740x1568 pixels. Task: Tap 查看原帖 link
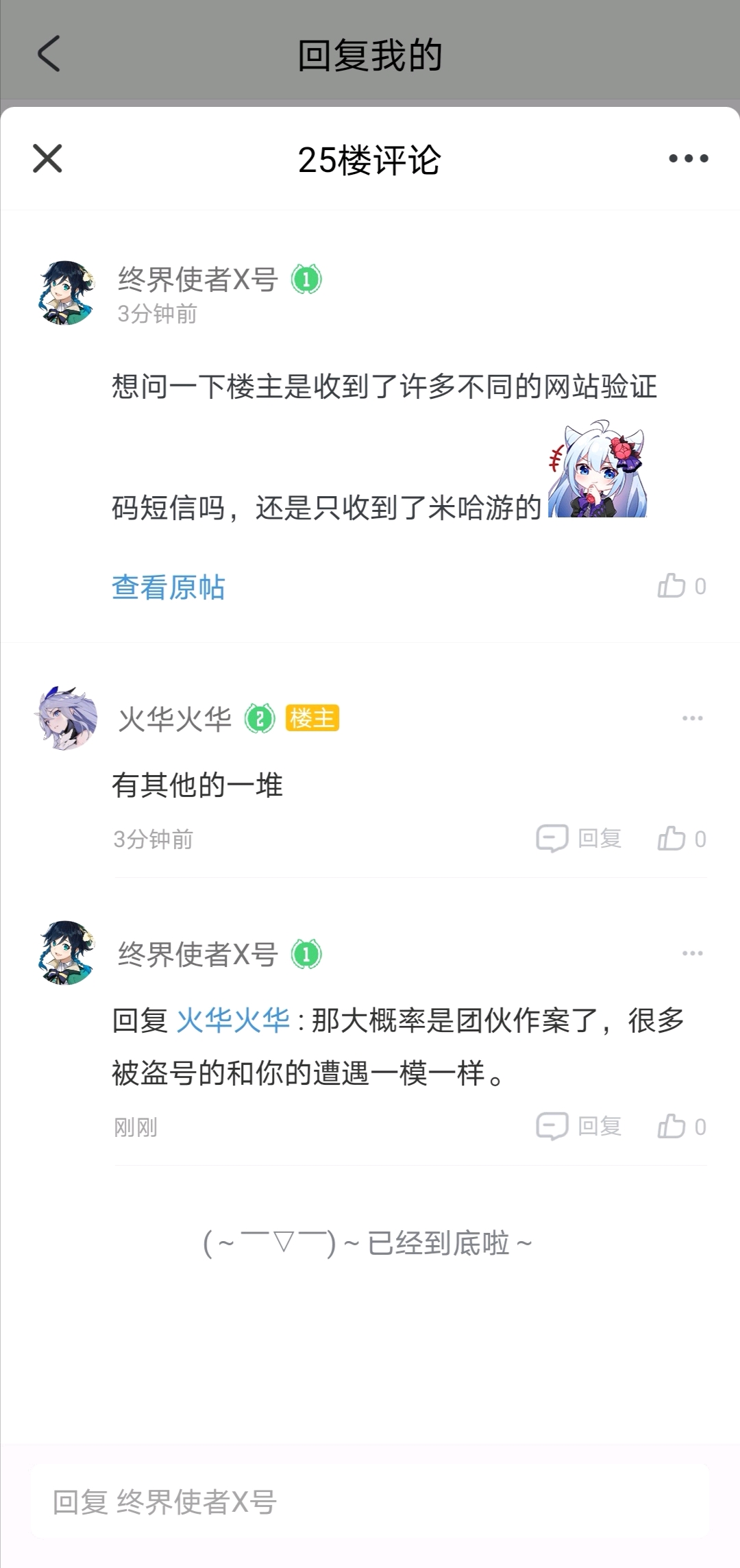click(169, 587)
